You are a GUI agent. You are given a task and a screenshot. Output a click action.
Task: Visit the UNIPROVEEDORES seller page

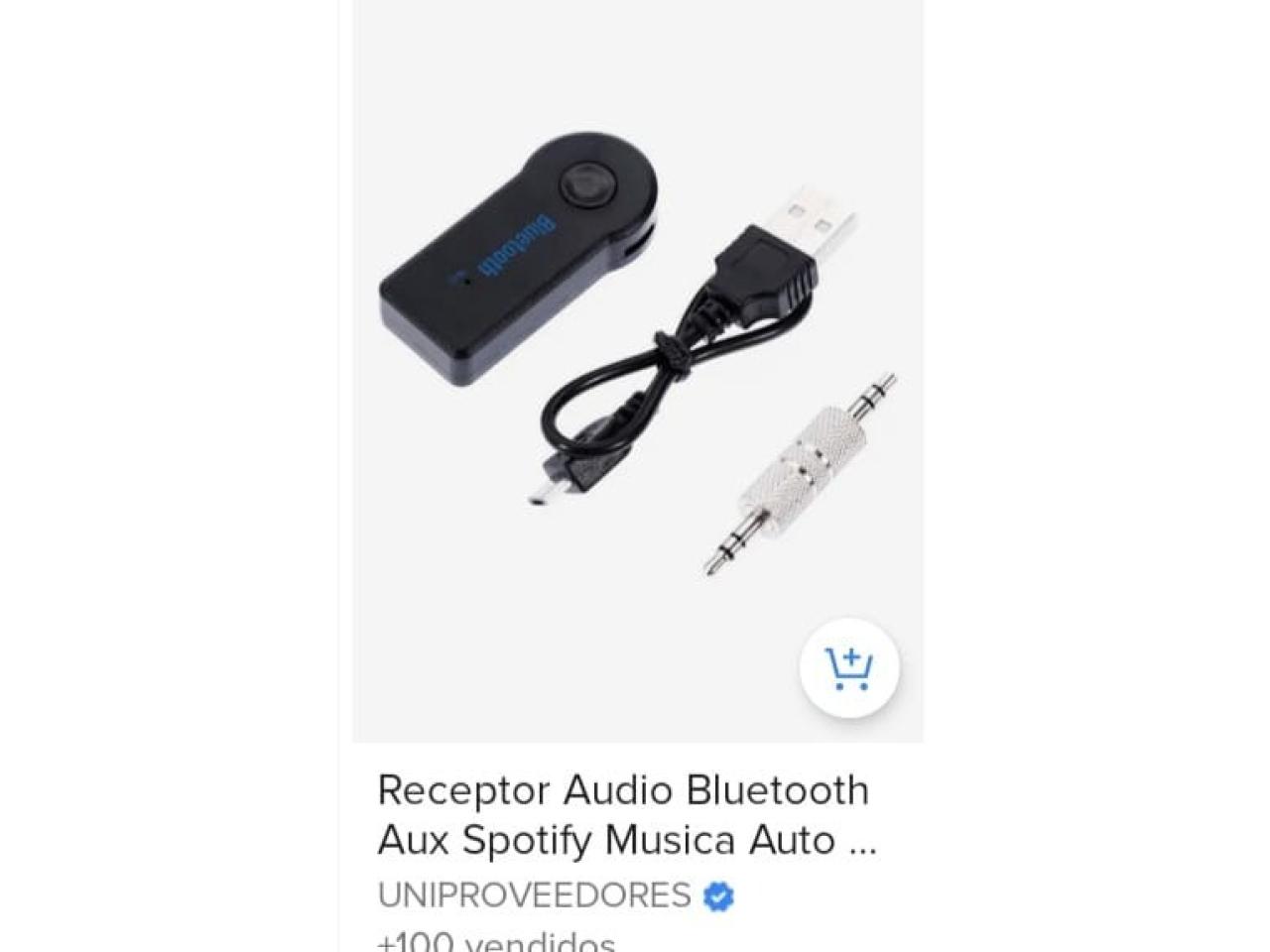click(x=534, y=895)
